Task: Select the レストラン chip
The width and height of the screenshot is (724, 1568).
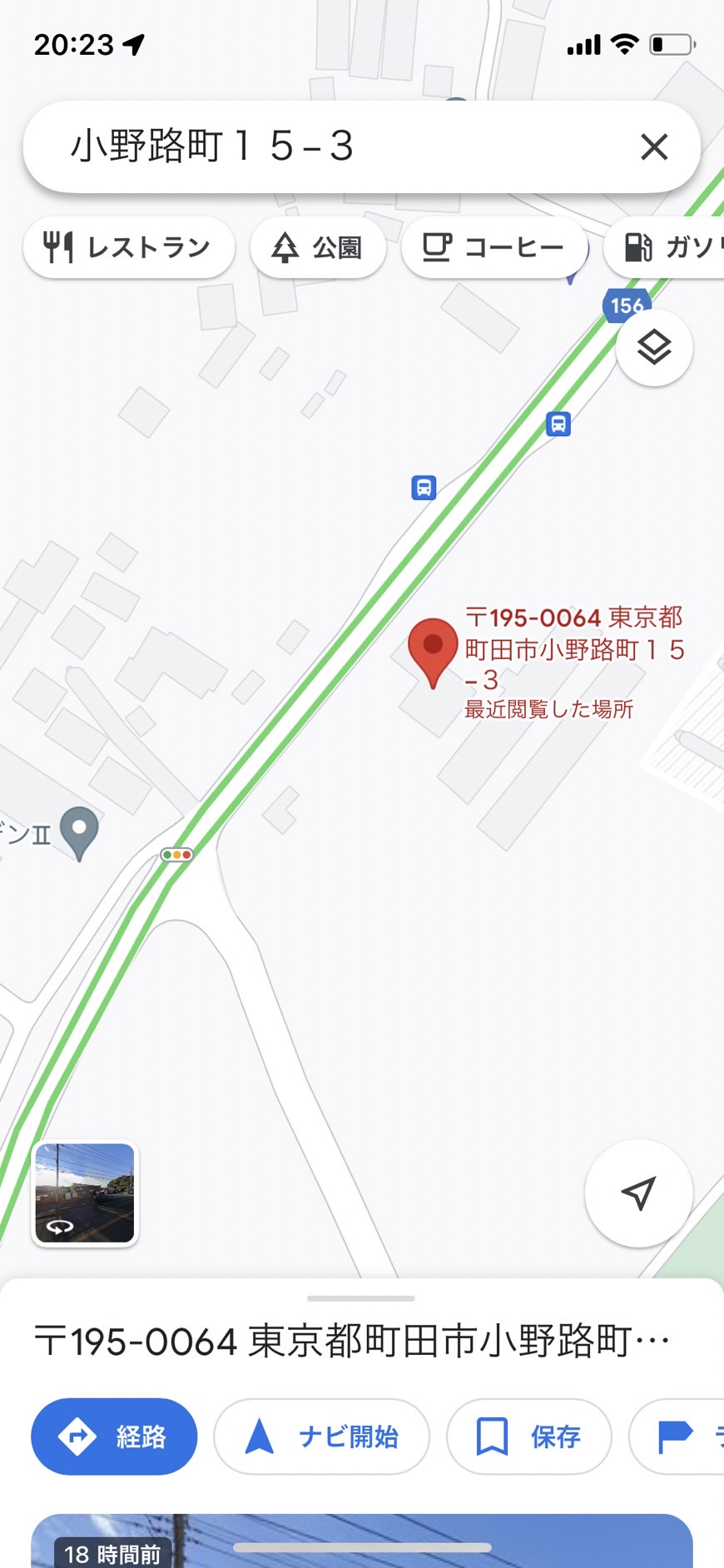Action: [x=129, y=247]
